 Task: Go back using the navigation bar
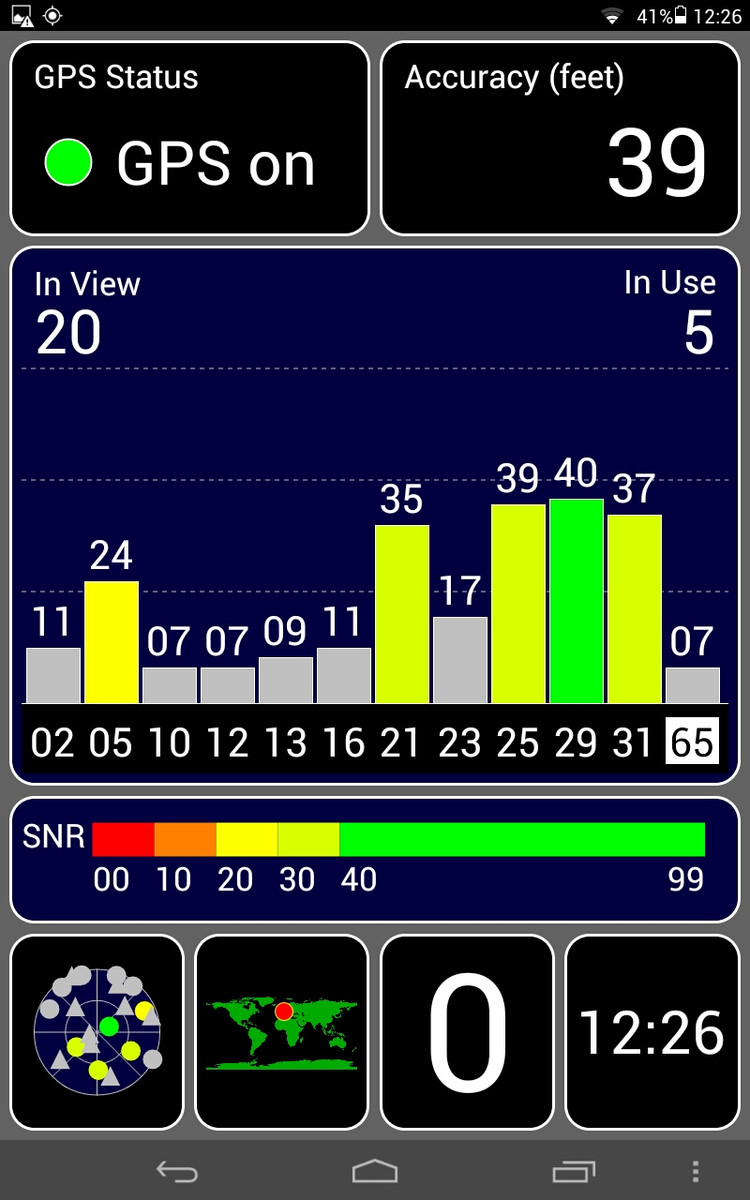click(178, 1171)
